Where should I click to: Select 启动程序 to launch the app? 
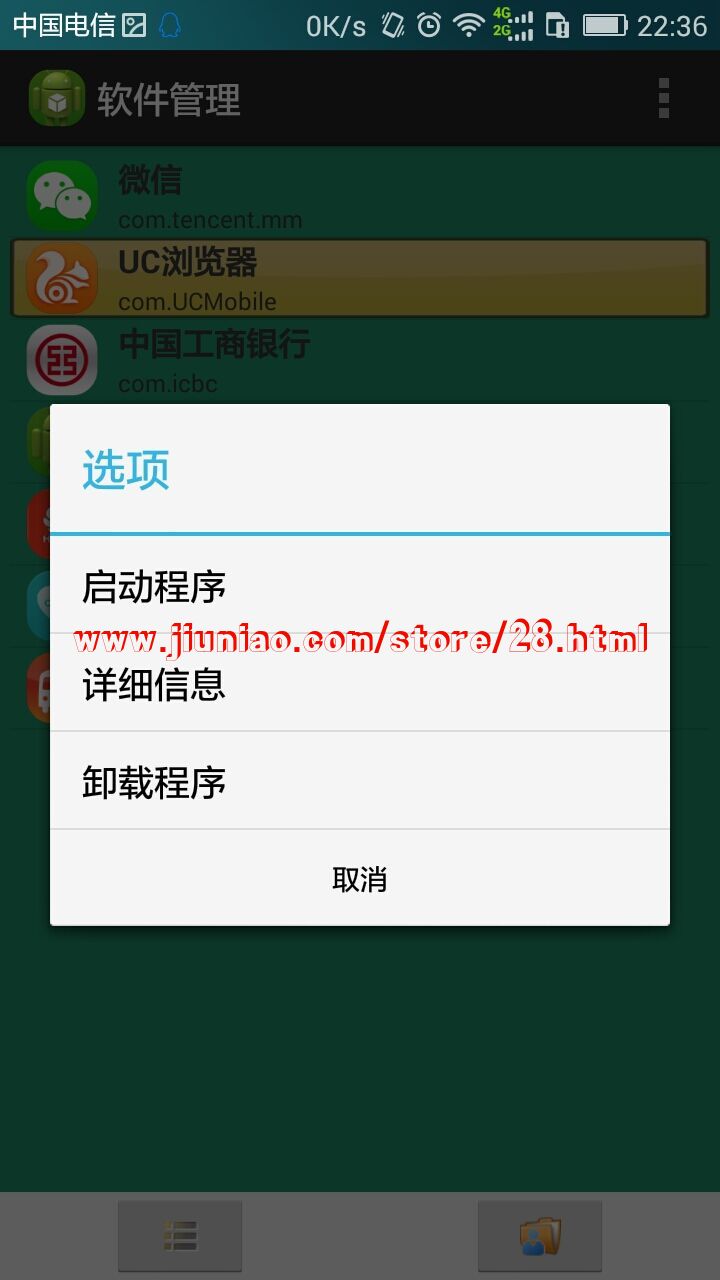[x=155, y=587]
